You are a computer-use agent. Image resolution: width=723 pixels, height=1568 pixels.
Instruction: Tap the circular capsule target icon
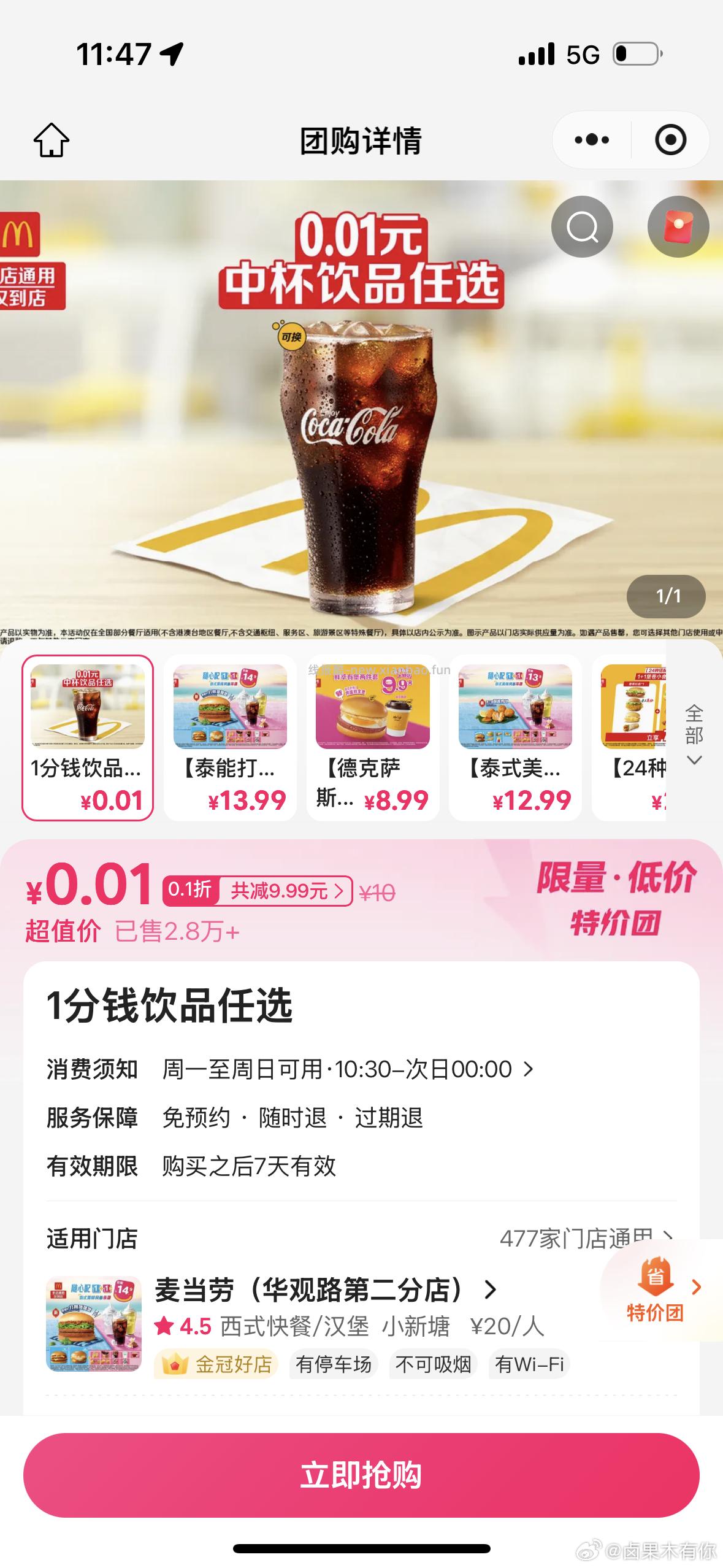(x=671, y=139)
